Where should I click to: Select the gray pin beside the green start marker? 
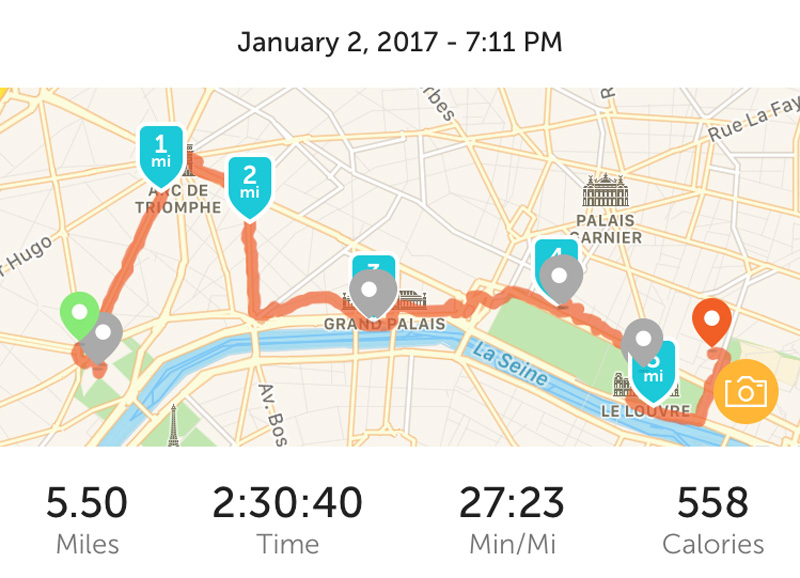point(101,335)
